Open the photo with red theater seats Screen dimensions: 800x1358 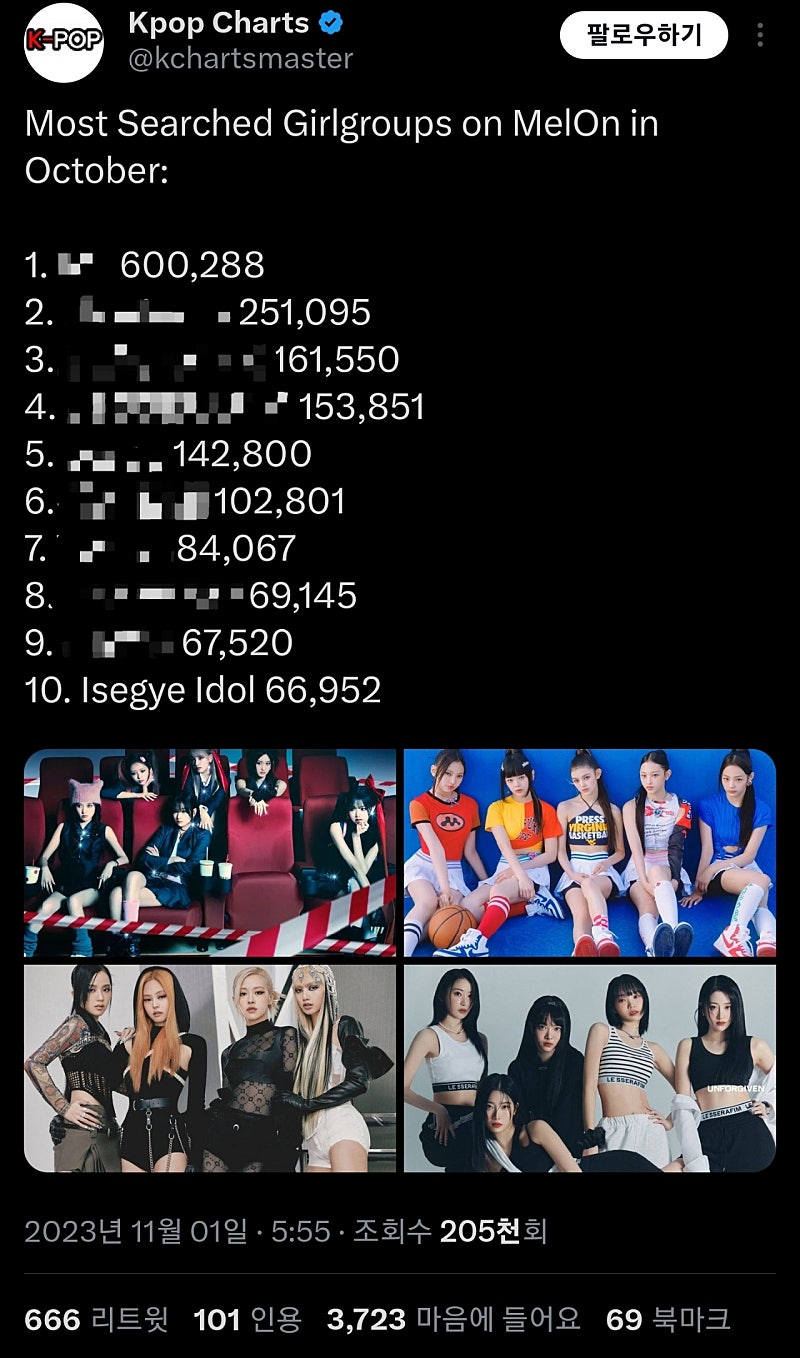pos(210,853)
